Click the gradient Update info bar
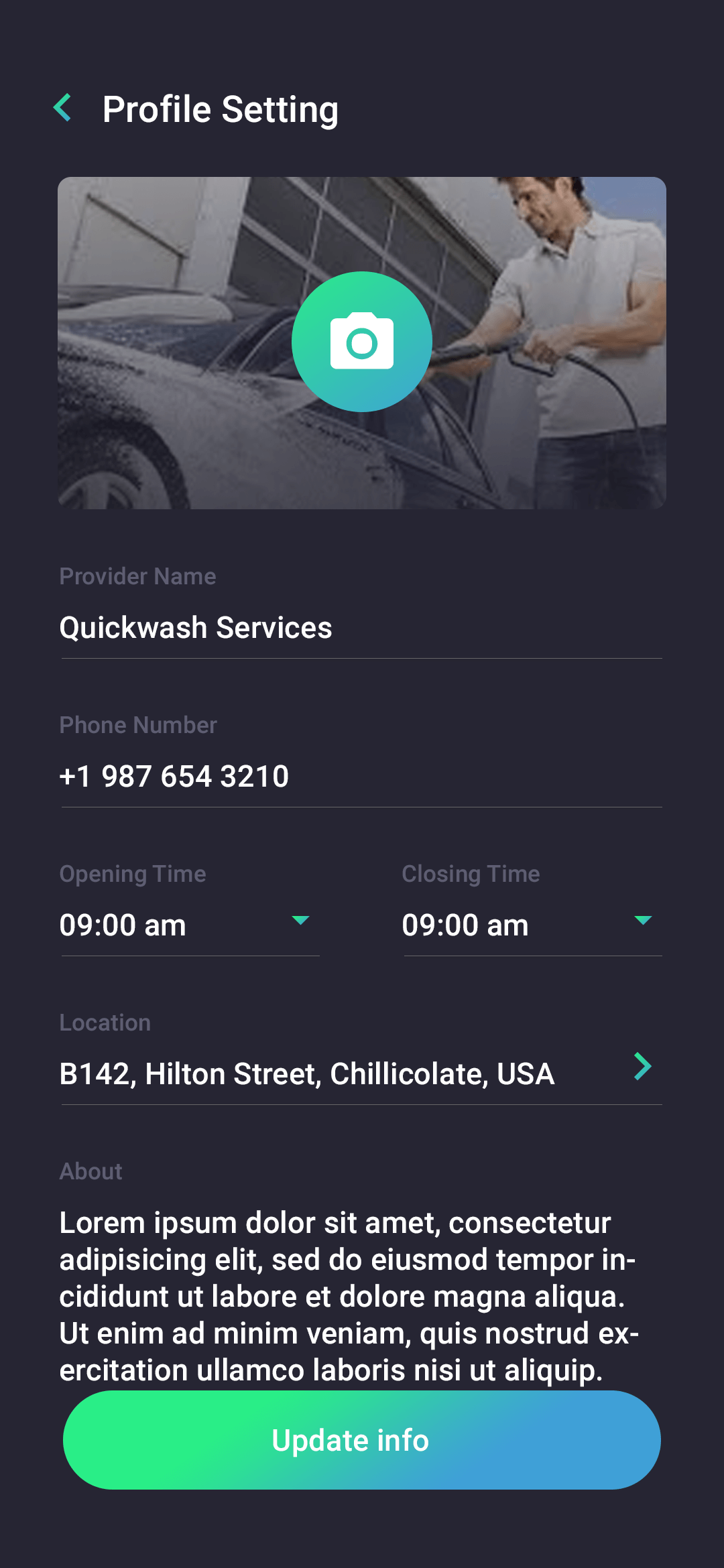The width and height of the screenshot is (724, 1568). (362, 1439)
